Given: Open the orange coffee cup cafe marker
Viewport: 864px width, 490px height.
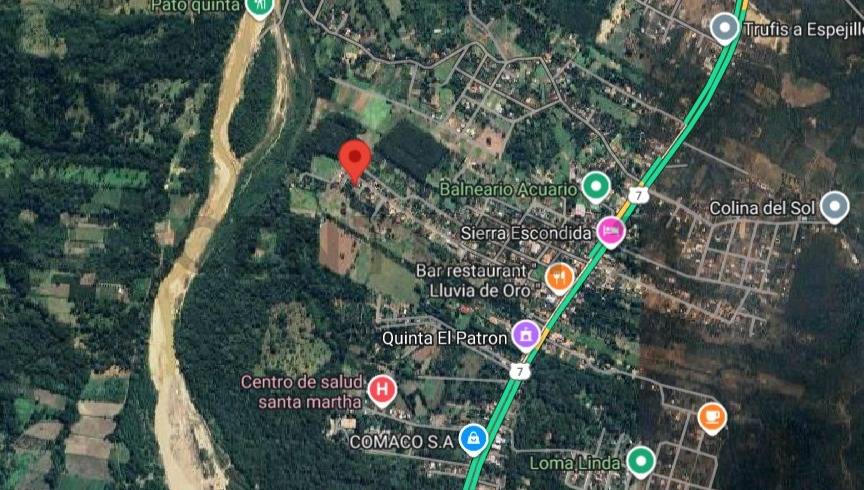Looking at the screenshot, I should (x=711, y=417).
